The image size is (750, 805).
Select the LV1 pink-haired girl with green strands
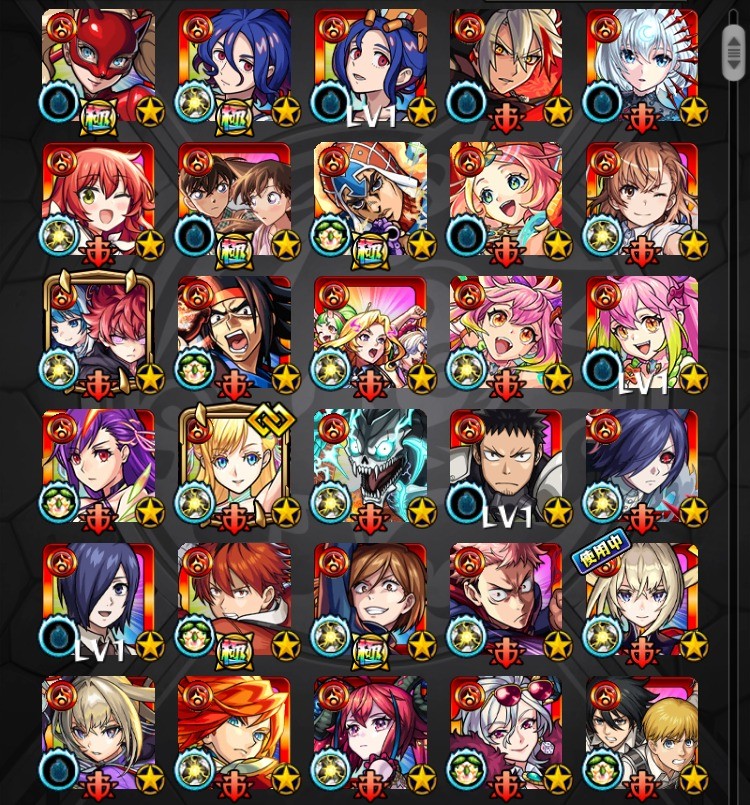click(642, 333)
